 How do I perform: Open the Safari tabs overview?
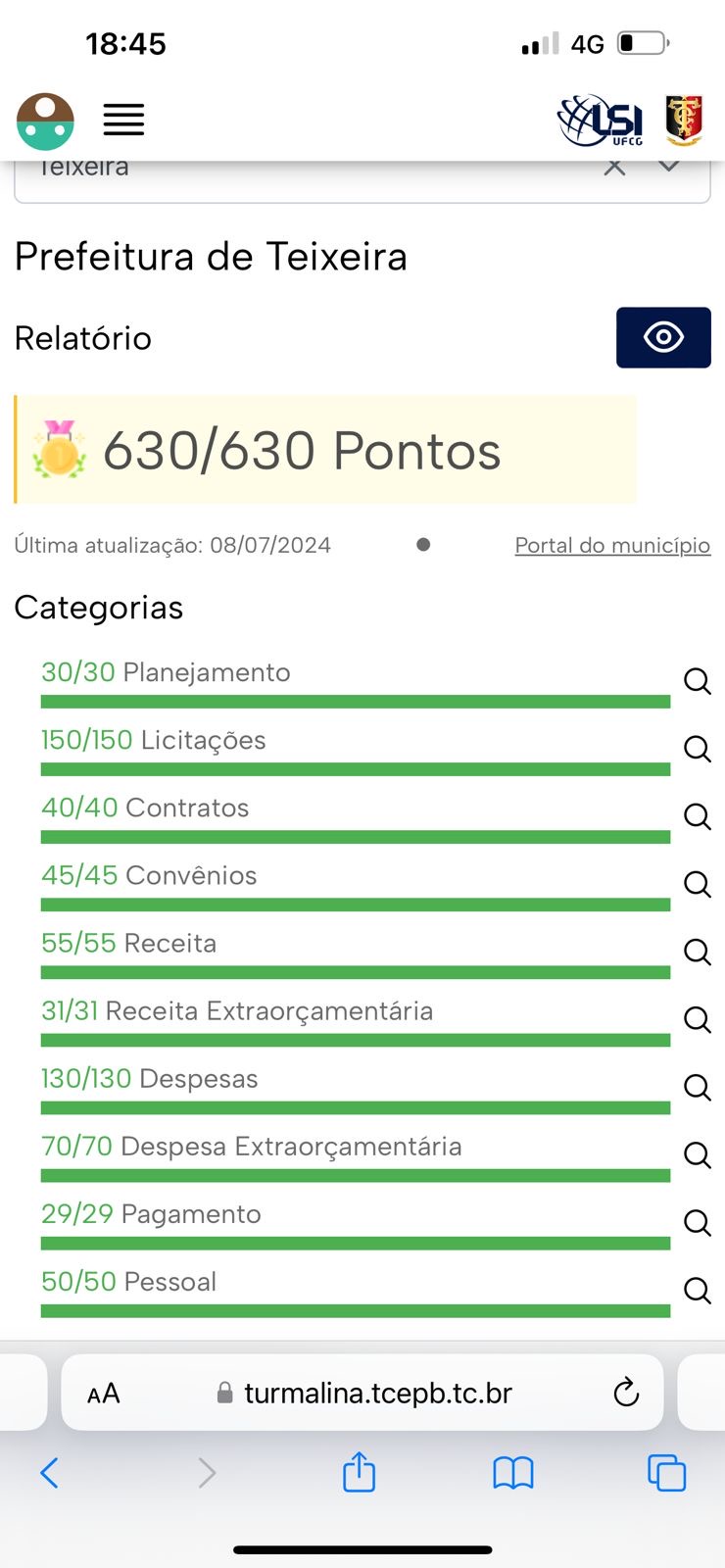click(666, 1473)
